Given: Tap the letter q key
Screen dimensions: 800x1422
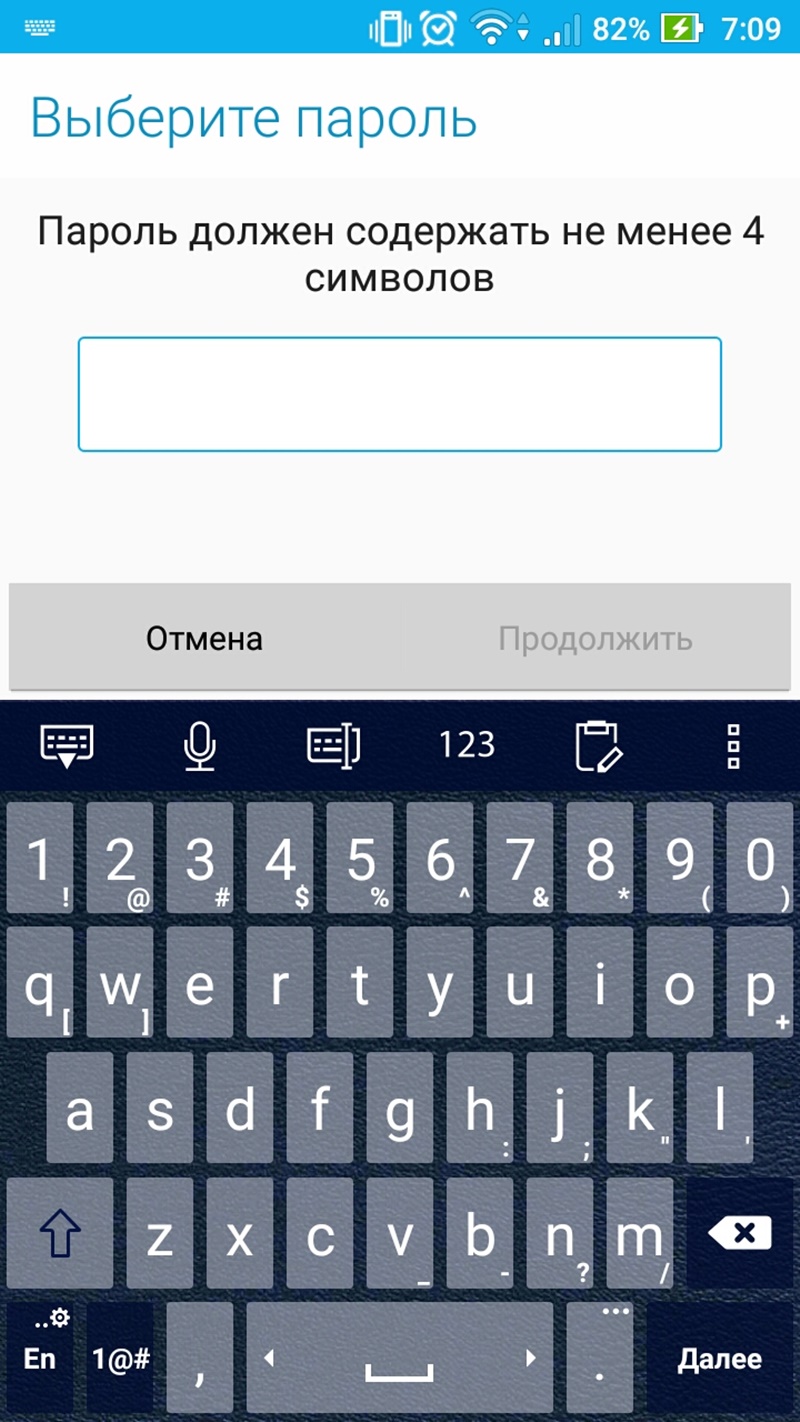Looking at the screenshot, I should pyautogui.click(x=40, y=984).
